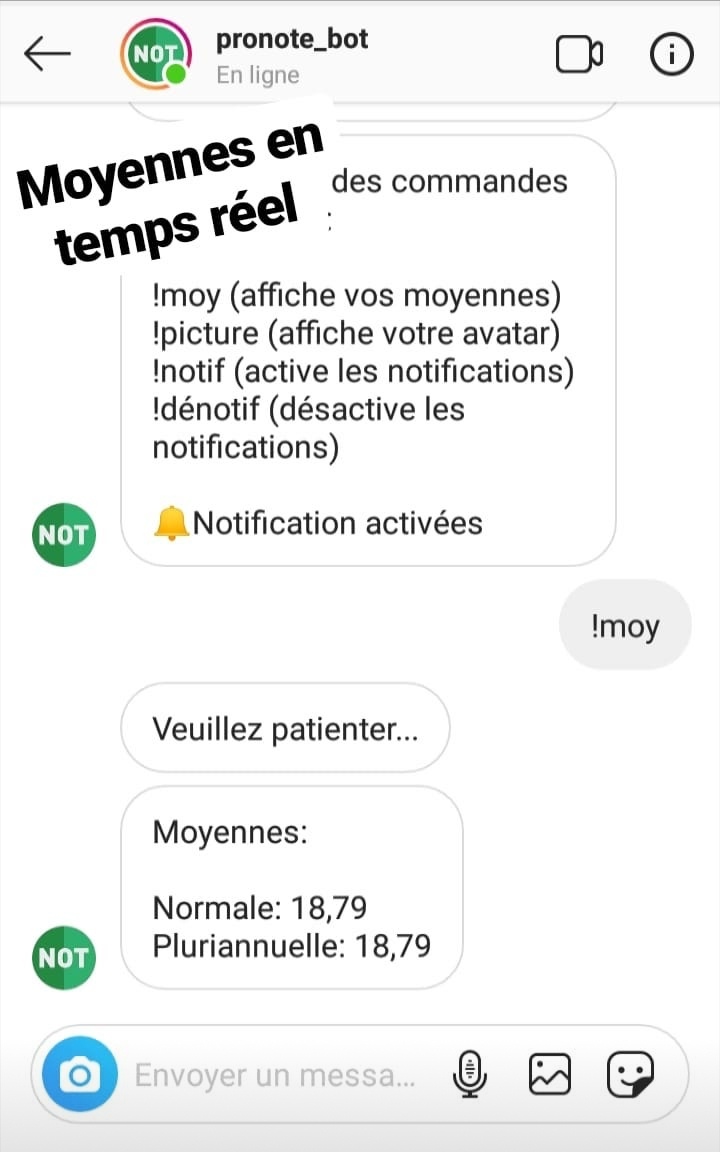The width and height of the screenshot is (720, 1152).
Task: Start a video call with pronote_bot
Action: pyautogui.click(x=579, y=55)
